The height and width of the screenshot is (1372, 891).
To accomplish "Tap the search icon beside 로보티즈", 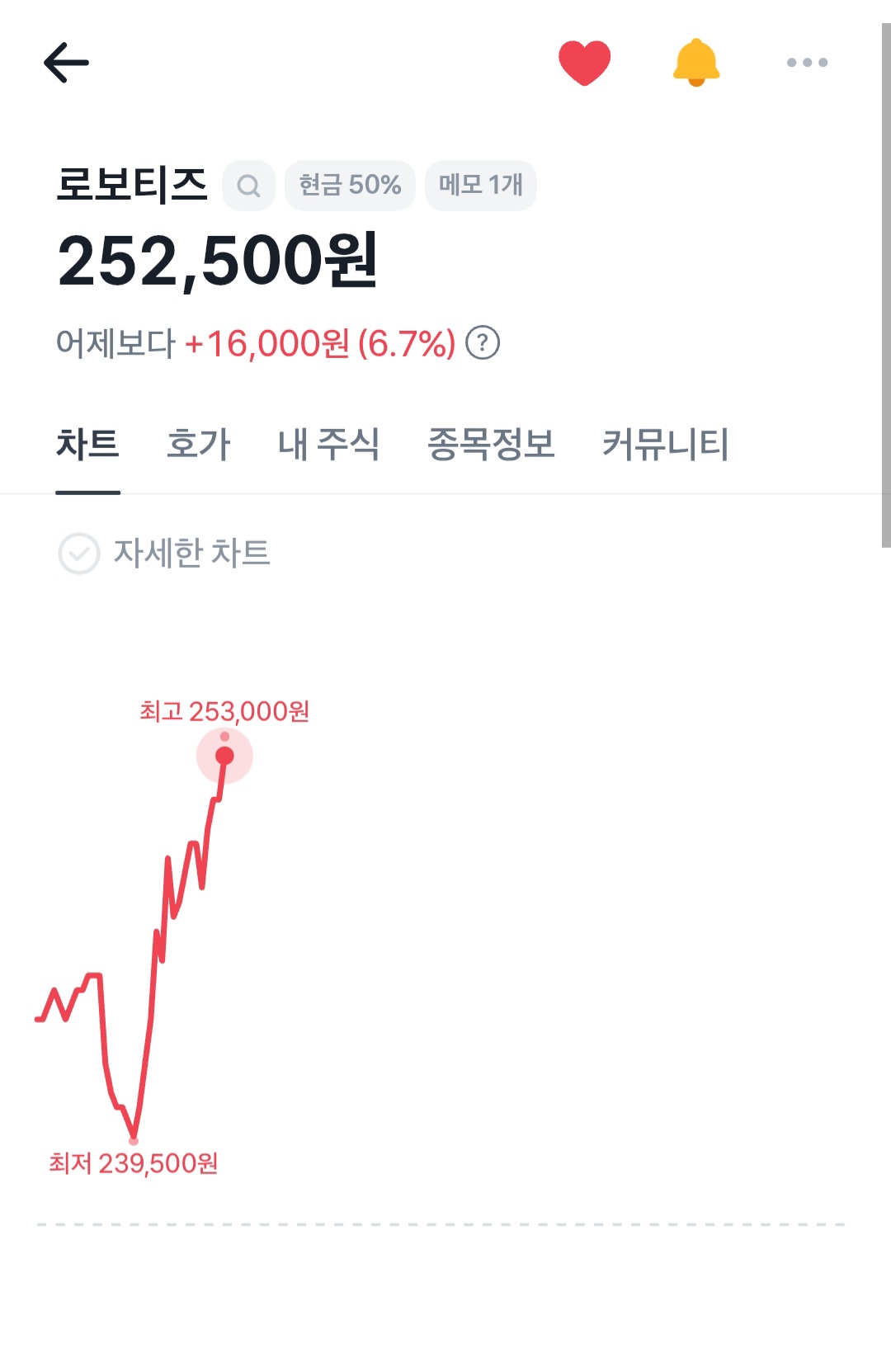I will (248, 186).
